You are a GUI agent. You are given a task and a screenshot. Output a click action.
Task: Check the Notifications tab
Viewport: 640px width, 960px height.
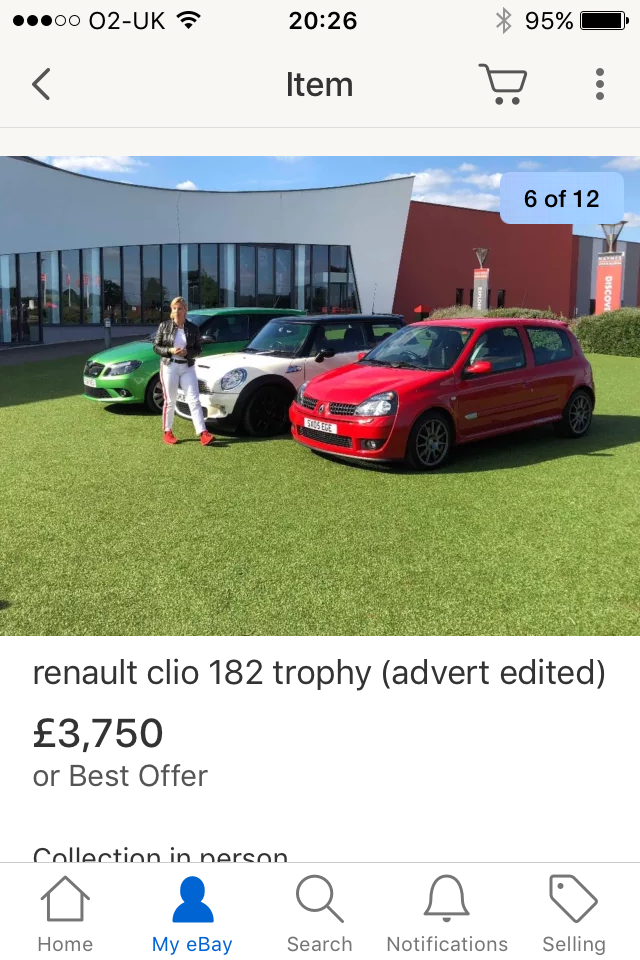click(447, 914)
